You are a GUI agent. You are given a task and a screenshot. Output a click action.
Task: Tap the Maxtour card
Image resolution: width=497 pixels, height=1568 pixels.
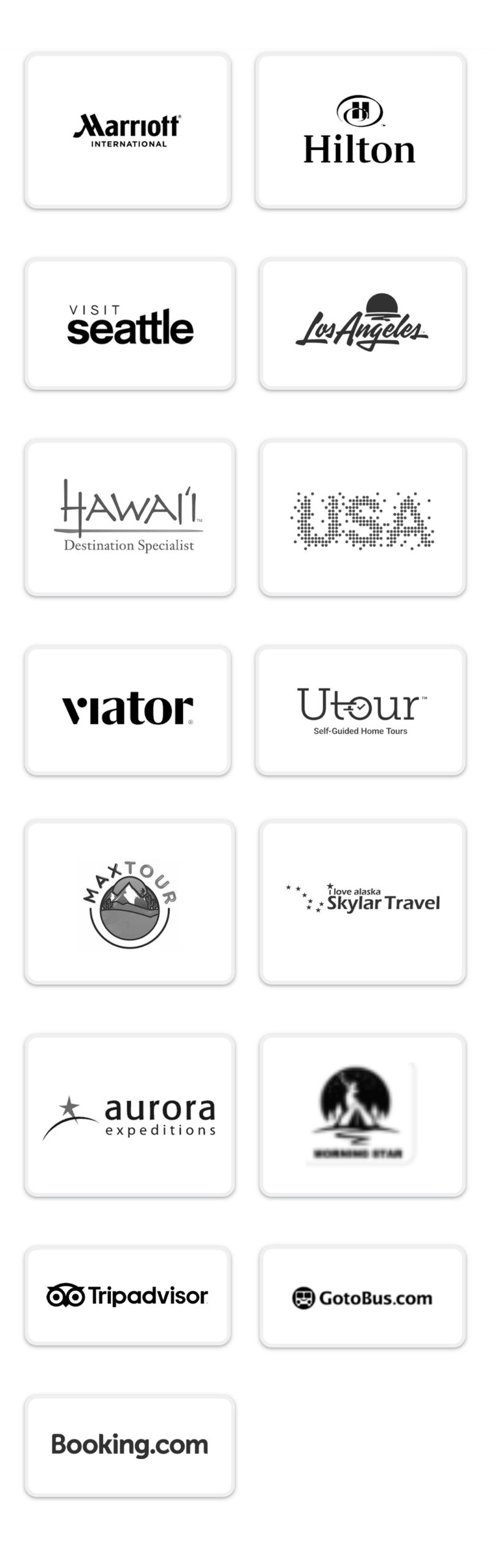click(129, 902)
